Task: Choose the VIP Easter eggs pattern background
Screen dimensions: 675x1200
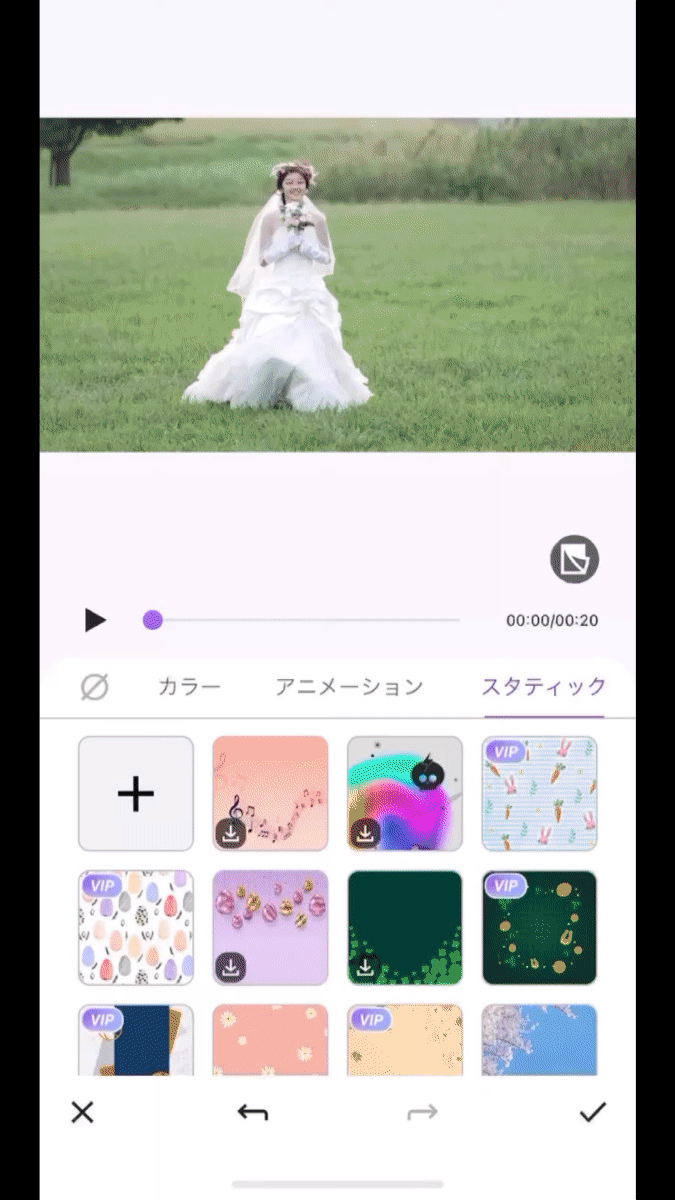Action: pos(136,928)
